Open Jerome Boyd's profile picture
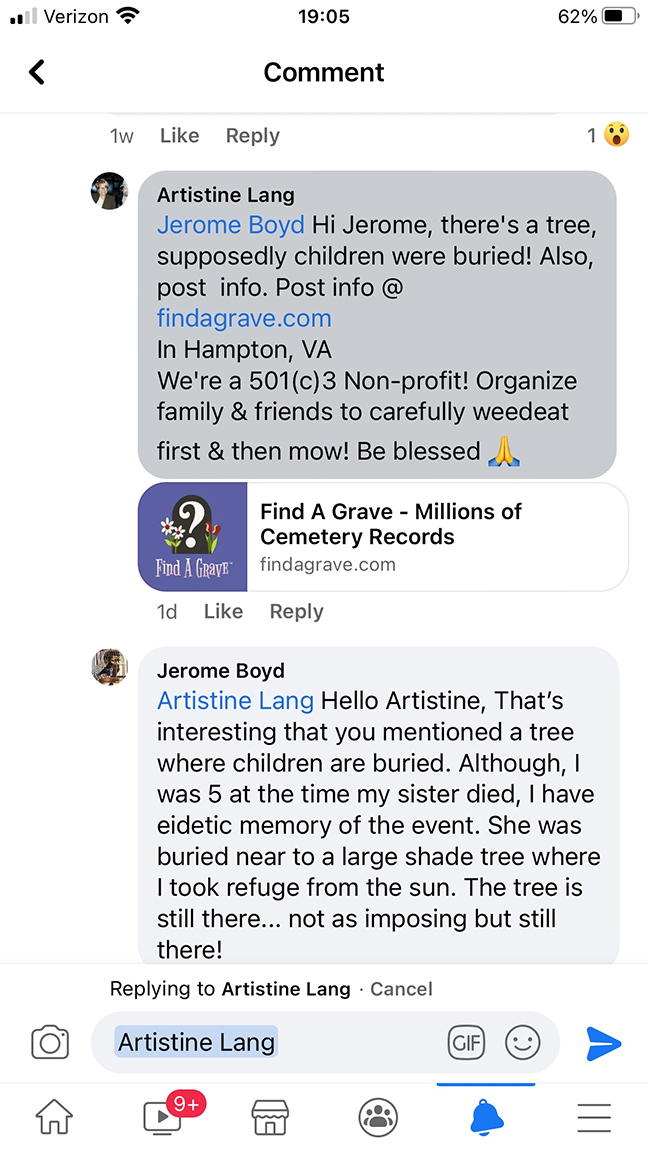This screenshot has height=1152, width=648. (109, 667)
